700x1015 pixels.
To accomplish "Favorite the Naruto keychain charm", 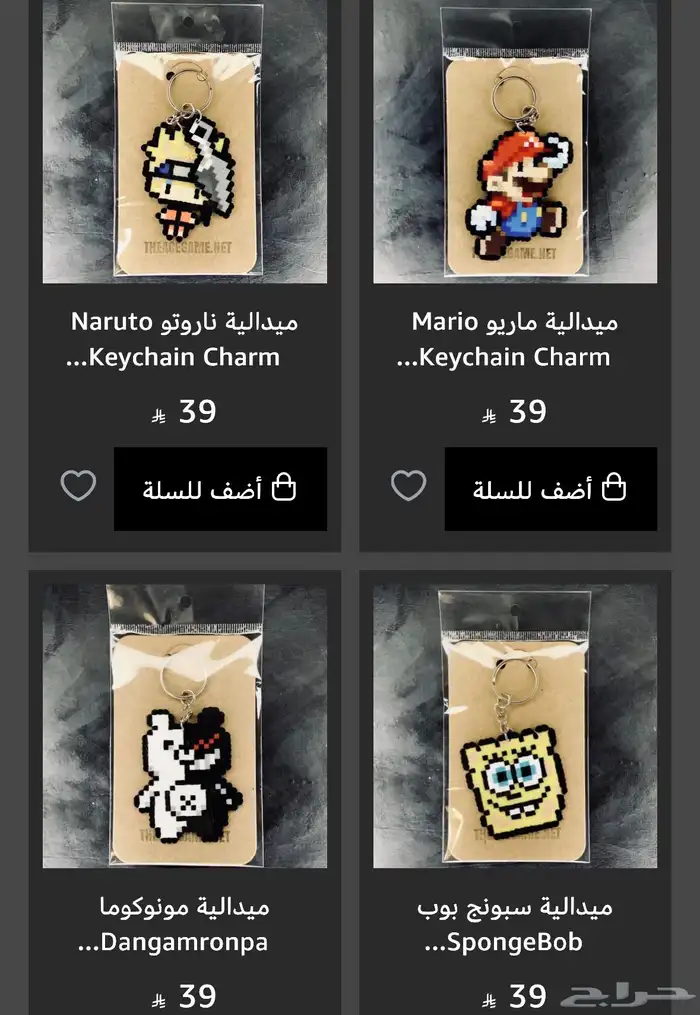I will point(78,486).
